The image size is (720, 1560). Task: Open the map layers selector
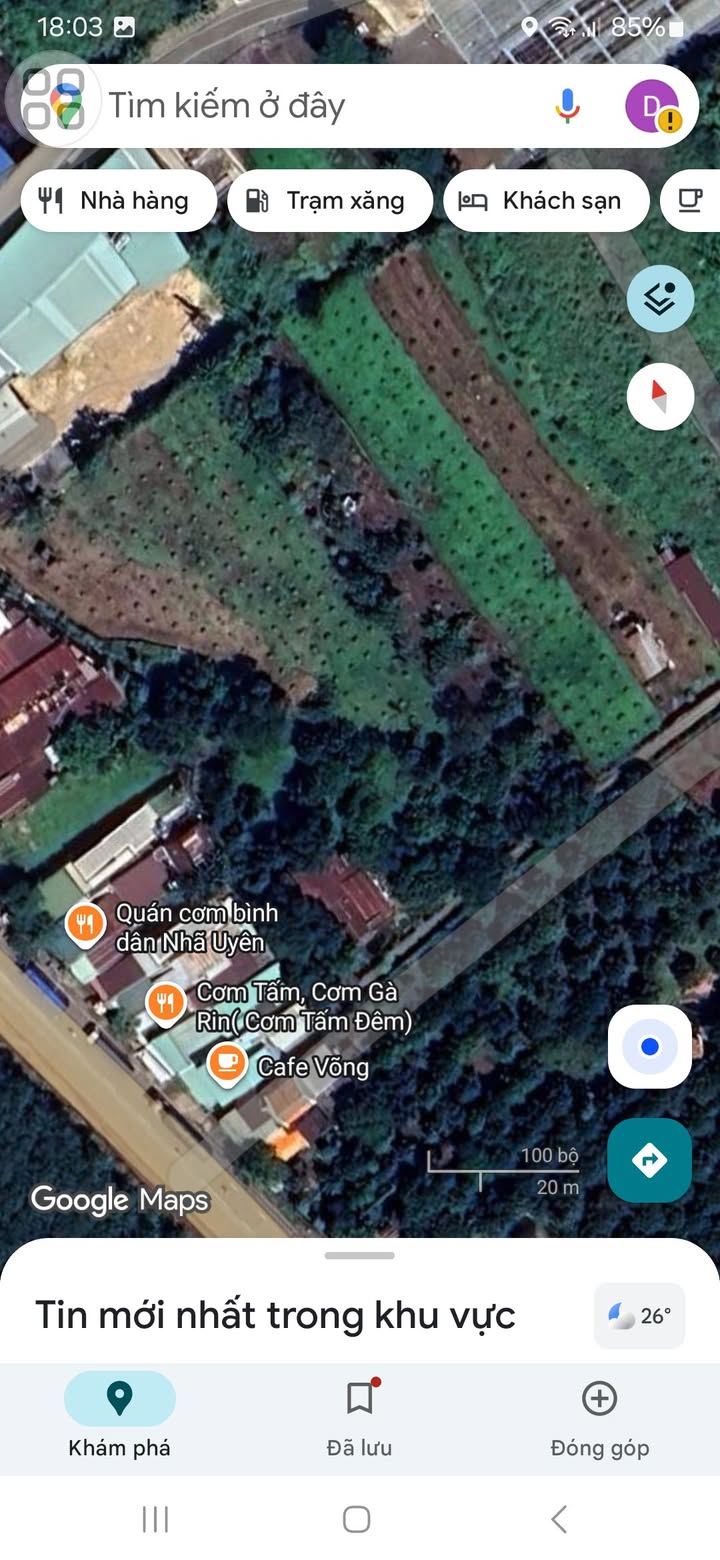[660, 298]
